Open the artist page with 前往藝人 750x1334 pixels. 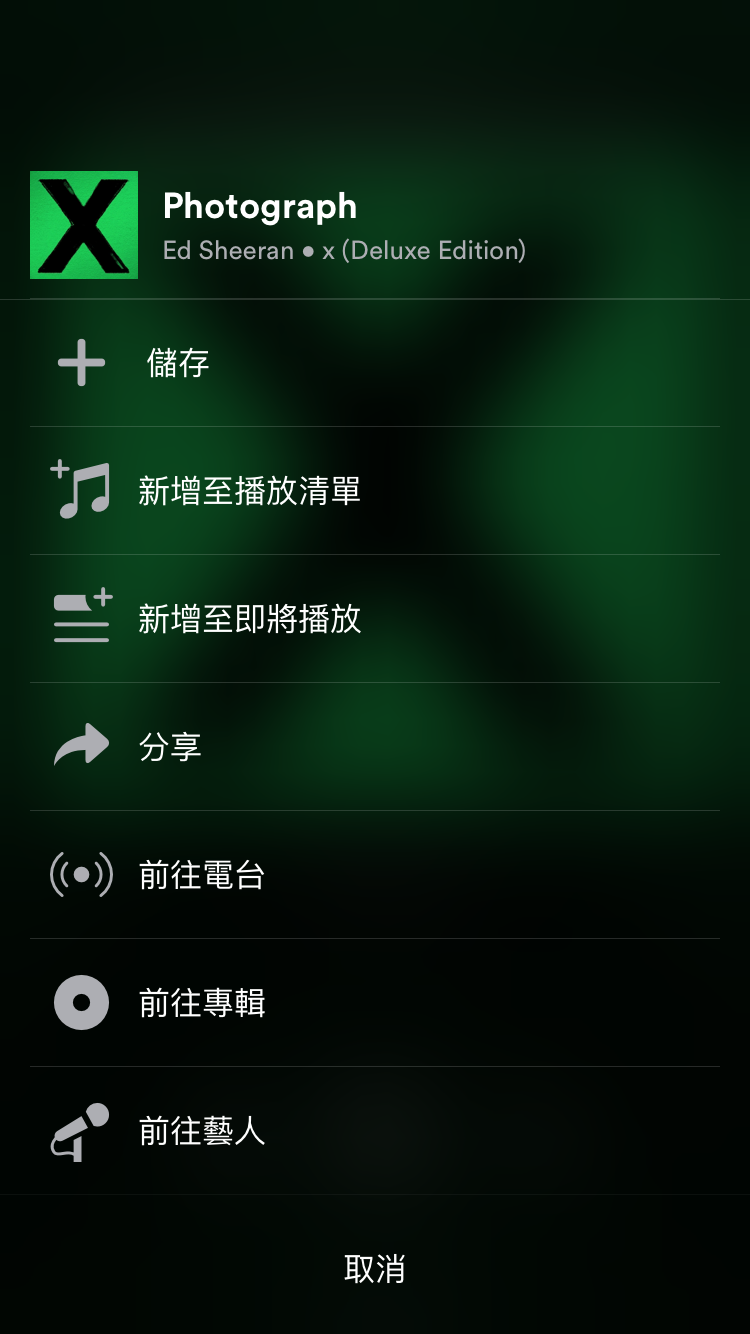(x=201, y=1131)
